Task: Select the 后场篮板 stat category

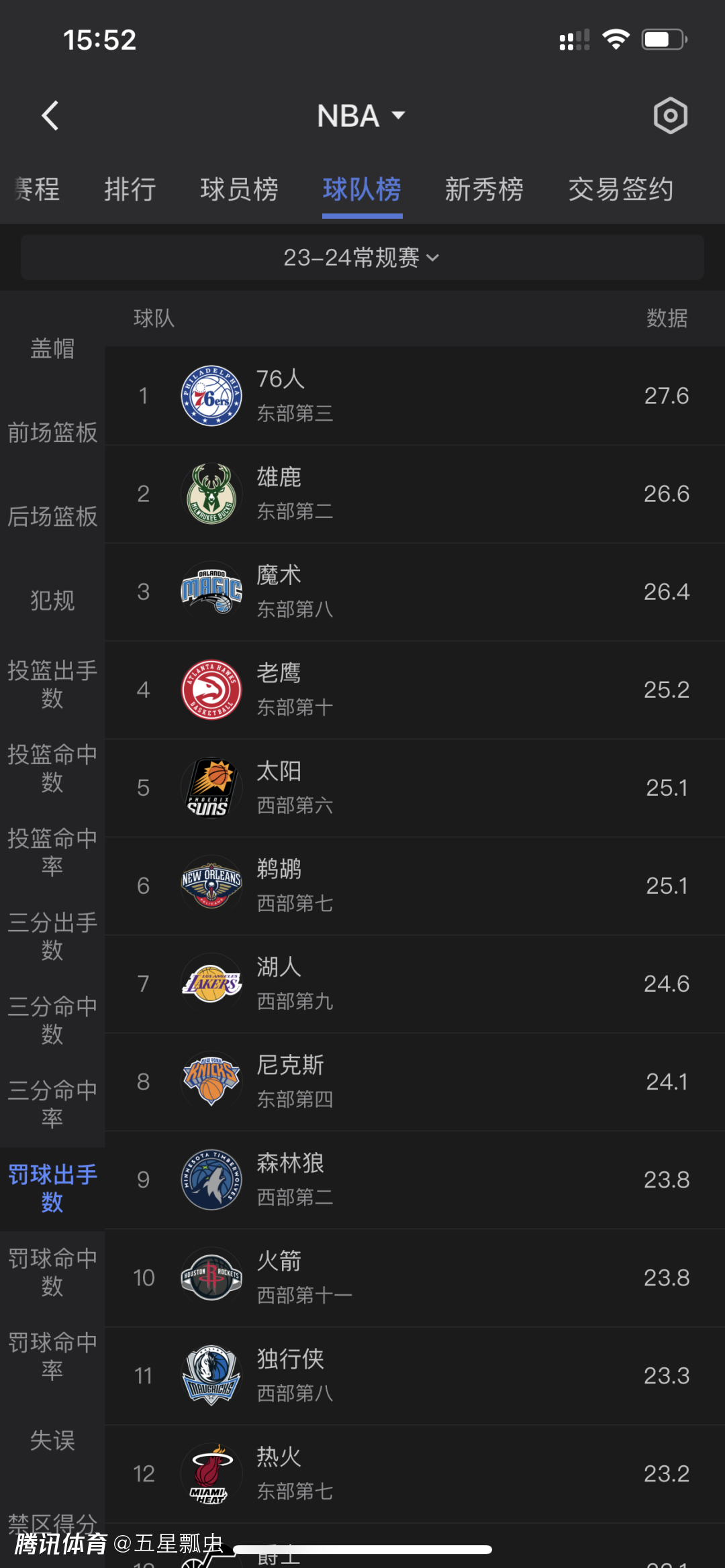Action: point(52,517)
